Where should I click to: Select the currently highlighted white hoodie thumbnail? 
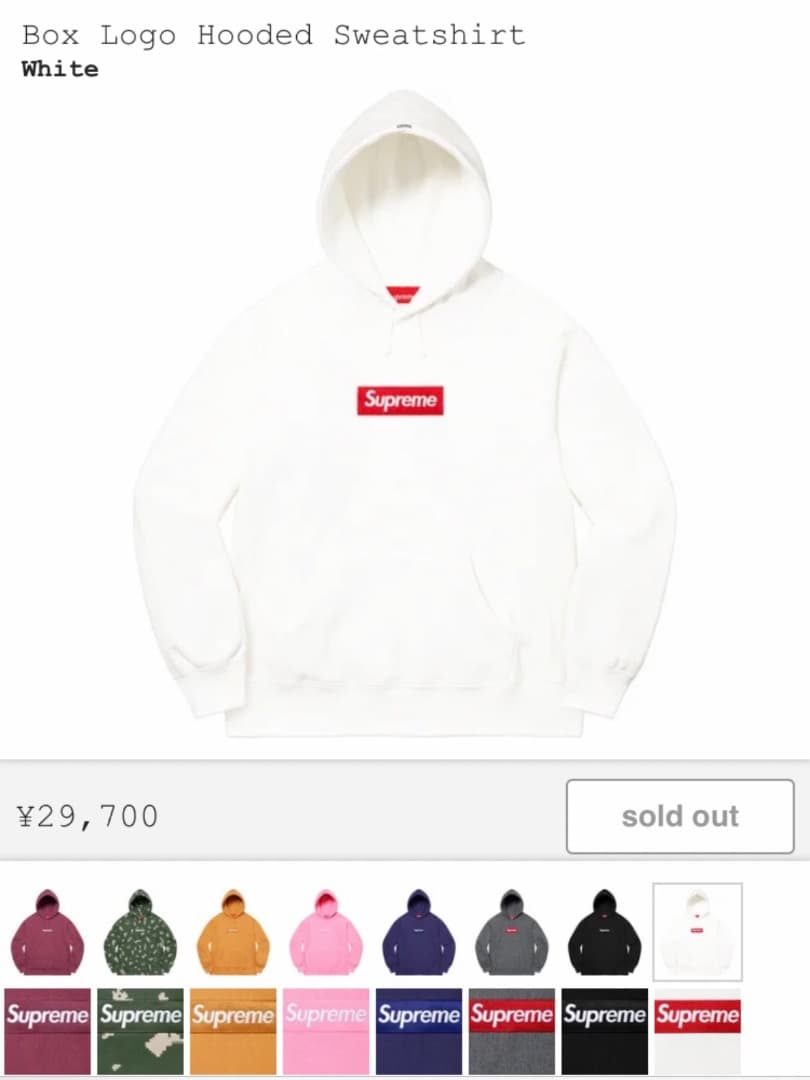(697, 934)
